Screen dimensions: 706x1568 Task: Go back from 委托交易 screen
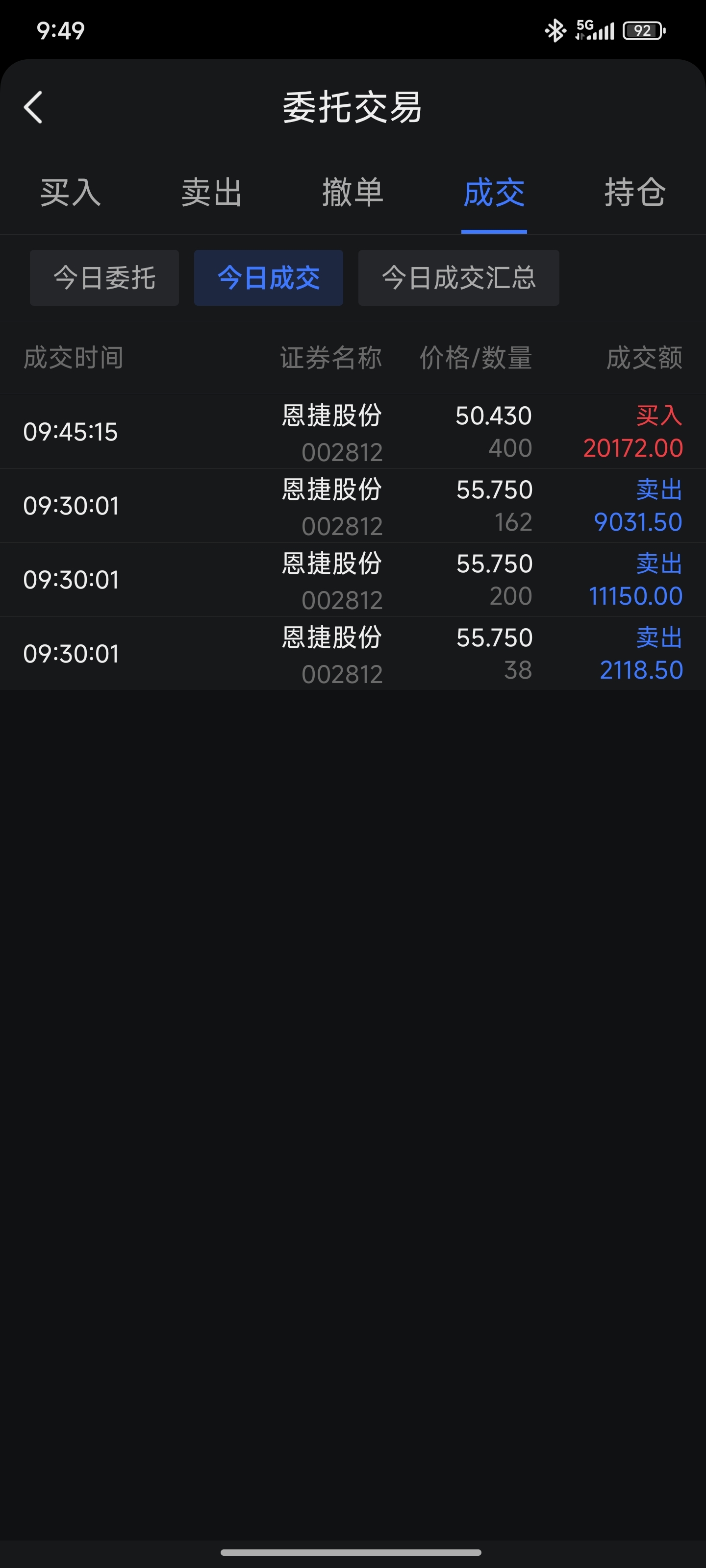click(33, 107)
